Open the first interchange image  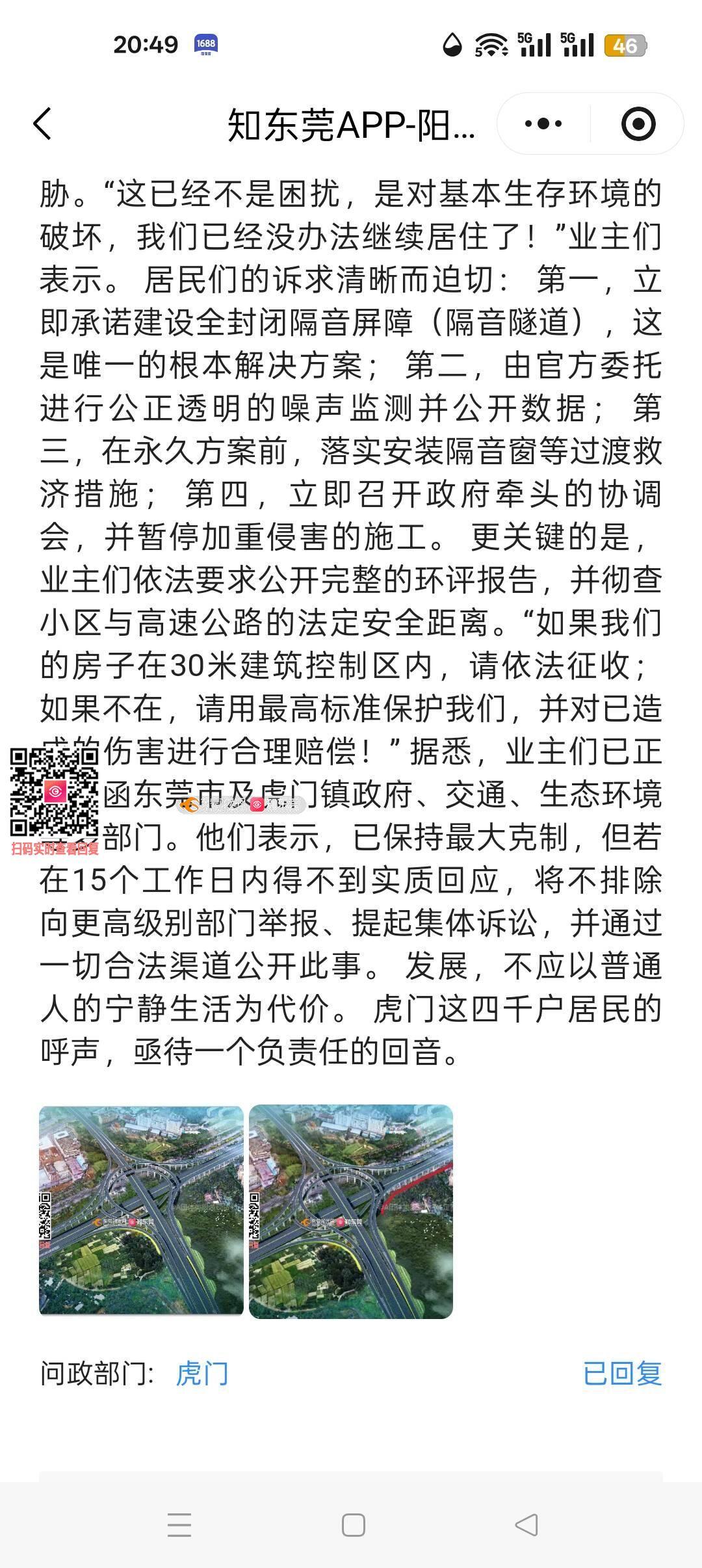click(x=141, y=1210)
